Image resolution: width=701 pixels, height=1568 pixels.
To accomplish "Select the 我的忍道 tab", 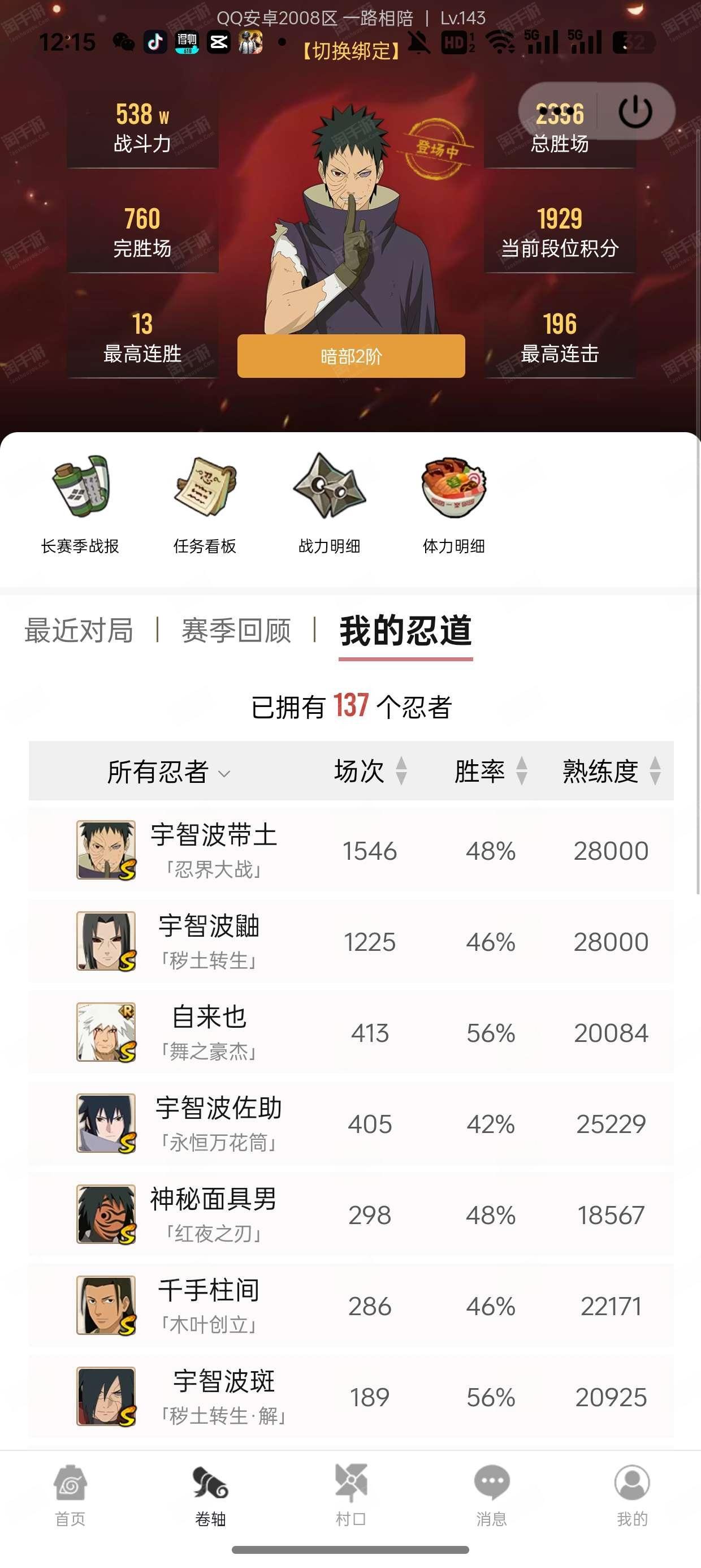I will click(x=406, y=631).
